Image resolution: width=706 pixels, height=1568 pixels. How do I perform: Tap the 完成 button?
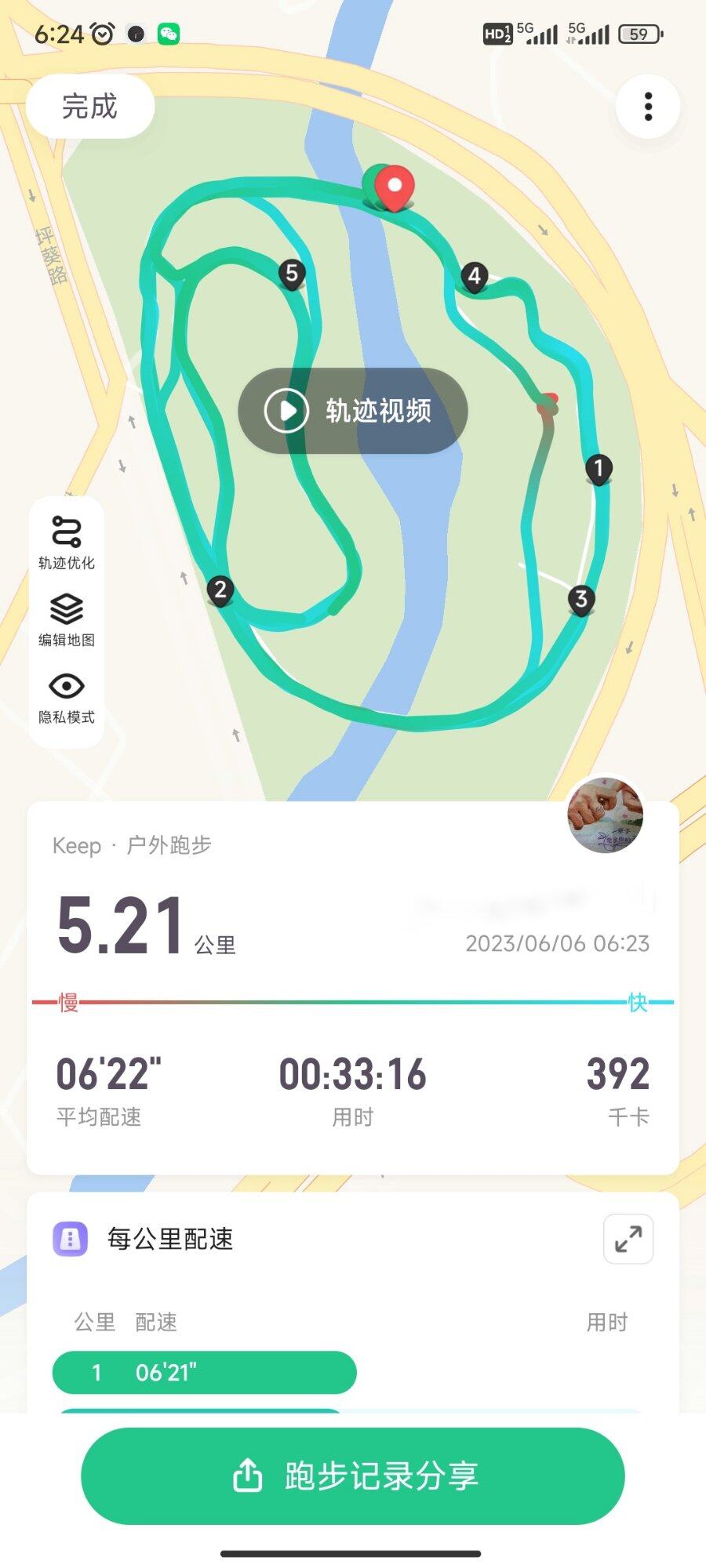pyautogui.click(x=90, y=107)
